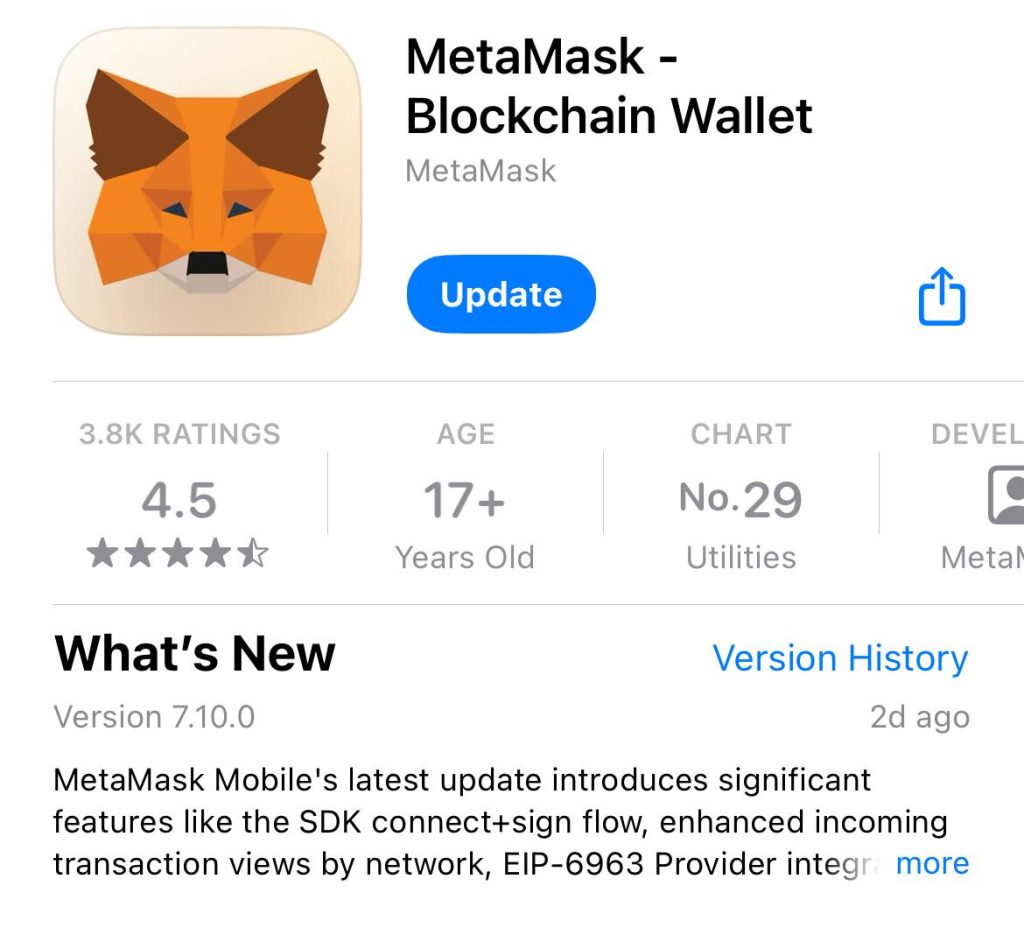Open Version History

(x=840, y=658)
